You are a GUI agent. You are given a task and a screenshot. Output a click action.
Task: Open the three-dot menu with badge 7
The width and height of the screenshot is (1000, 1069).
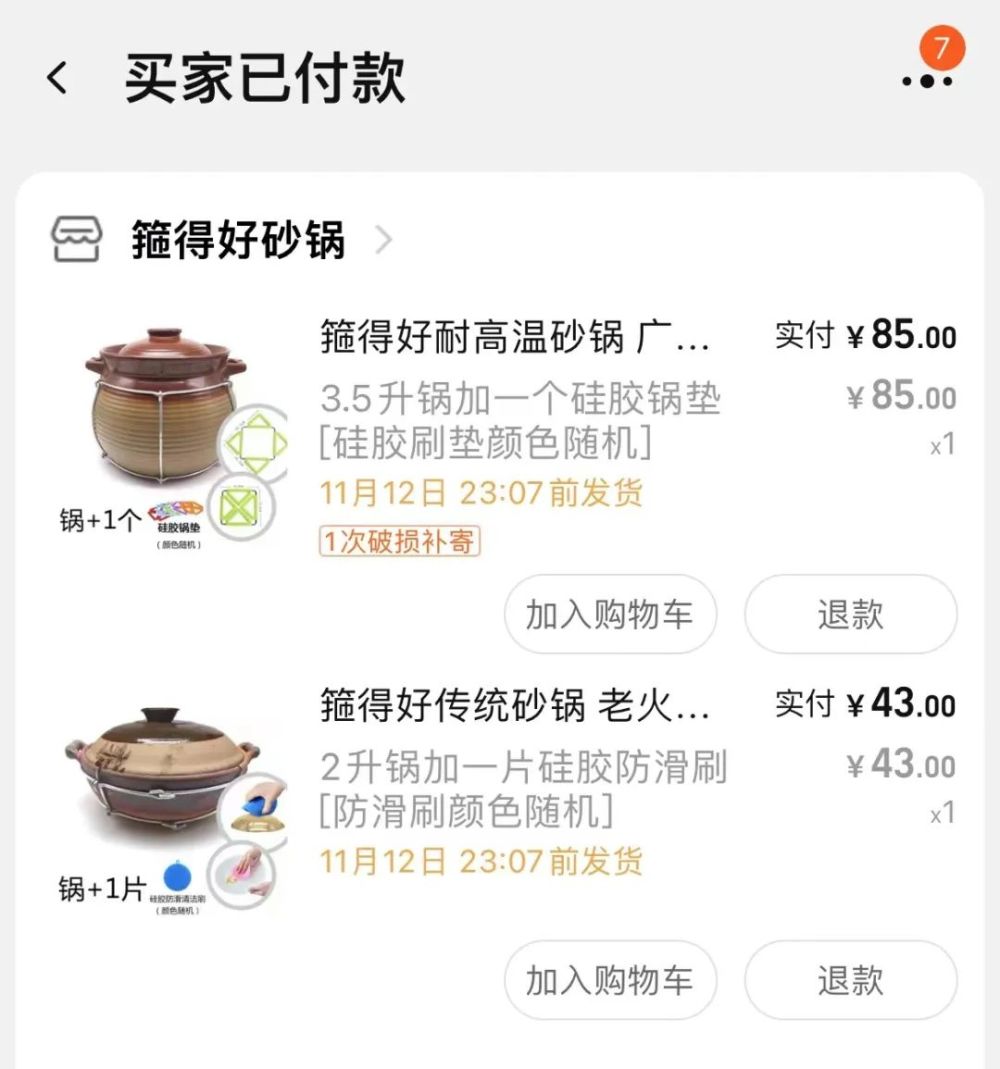[x=927, y=79]
